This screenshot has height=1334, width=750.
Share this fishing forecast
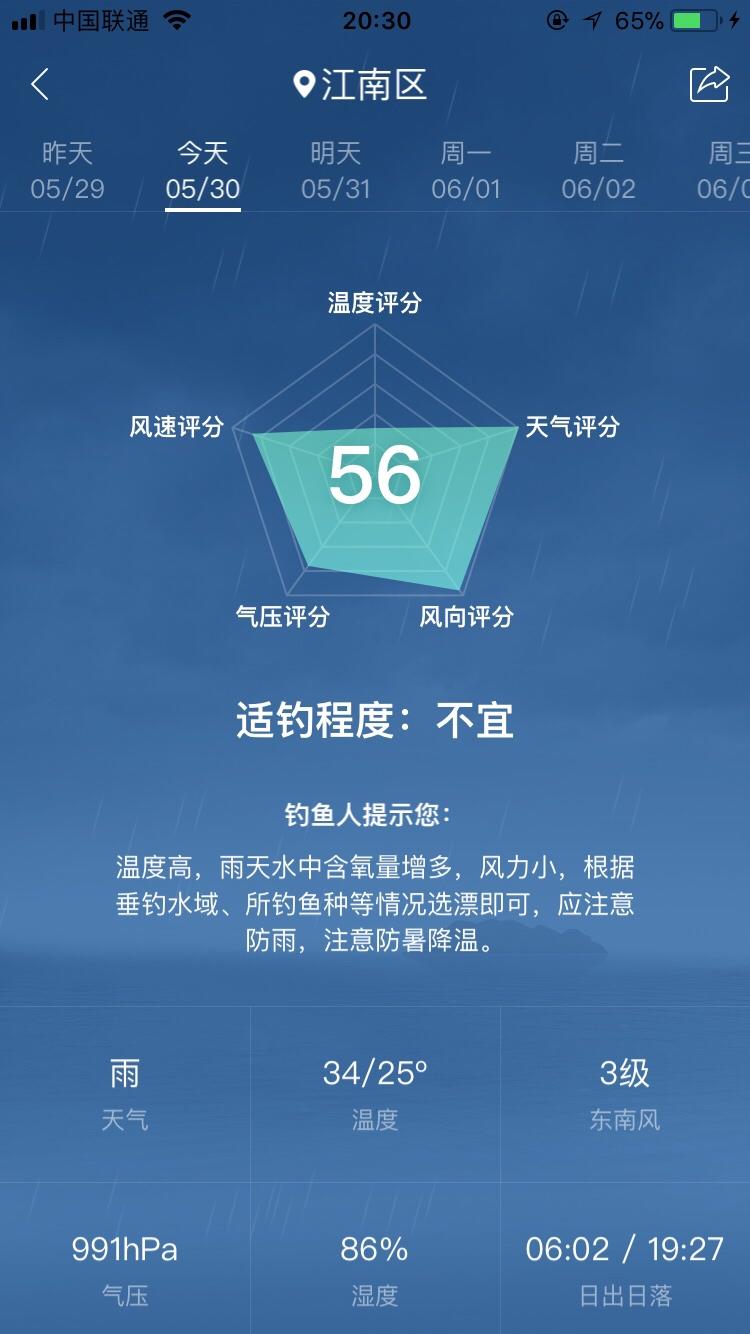(709, 84)
